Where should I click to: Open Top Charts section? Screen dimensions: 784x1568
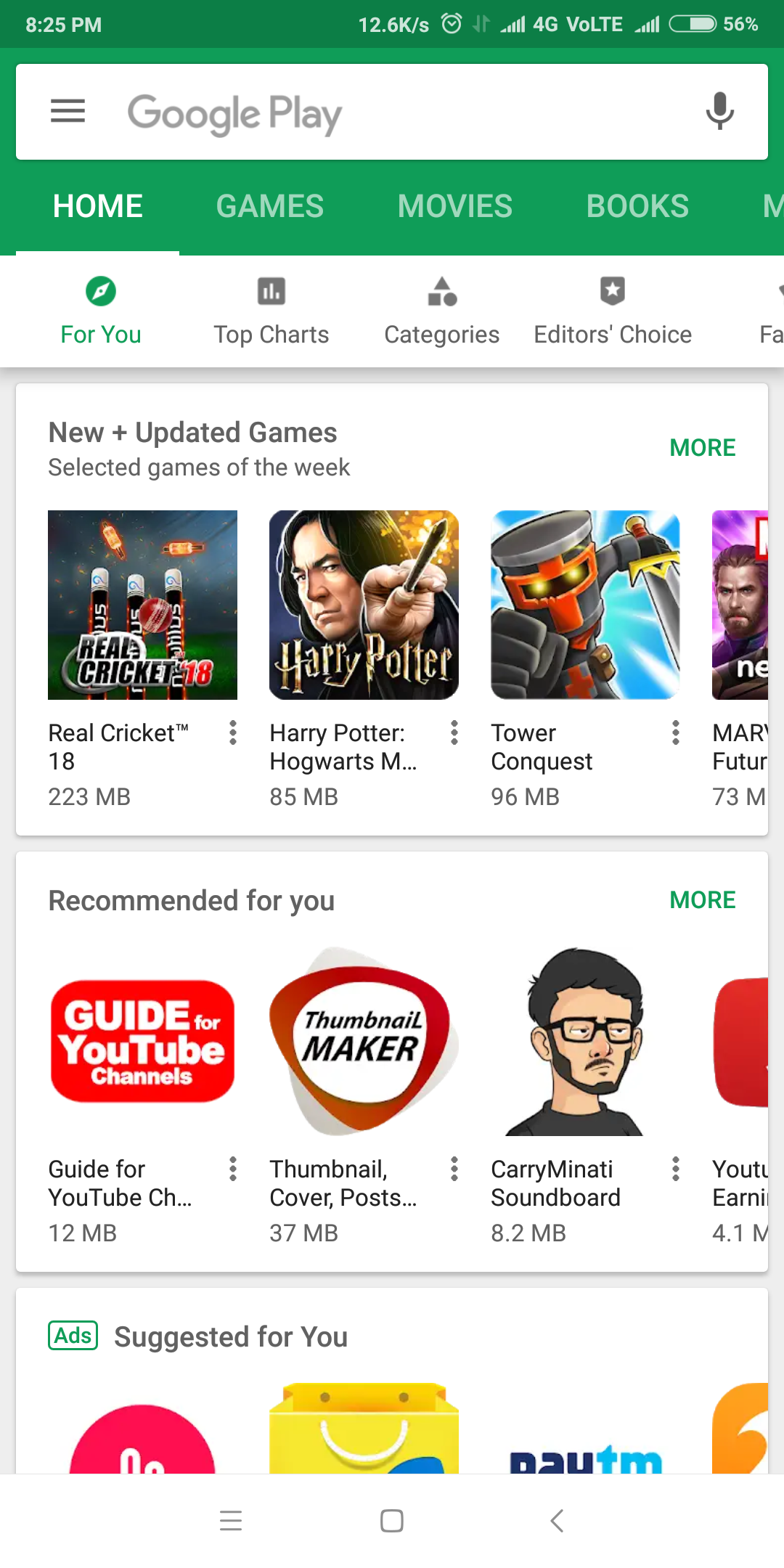click(271, 312)
